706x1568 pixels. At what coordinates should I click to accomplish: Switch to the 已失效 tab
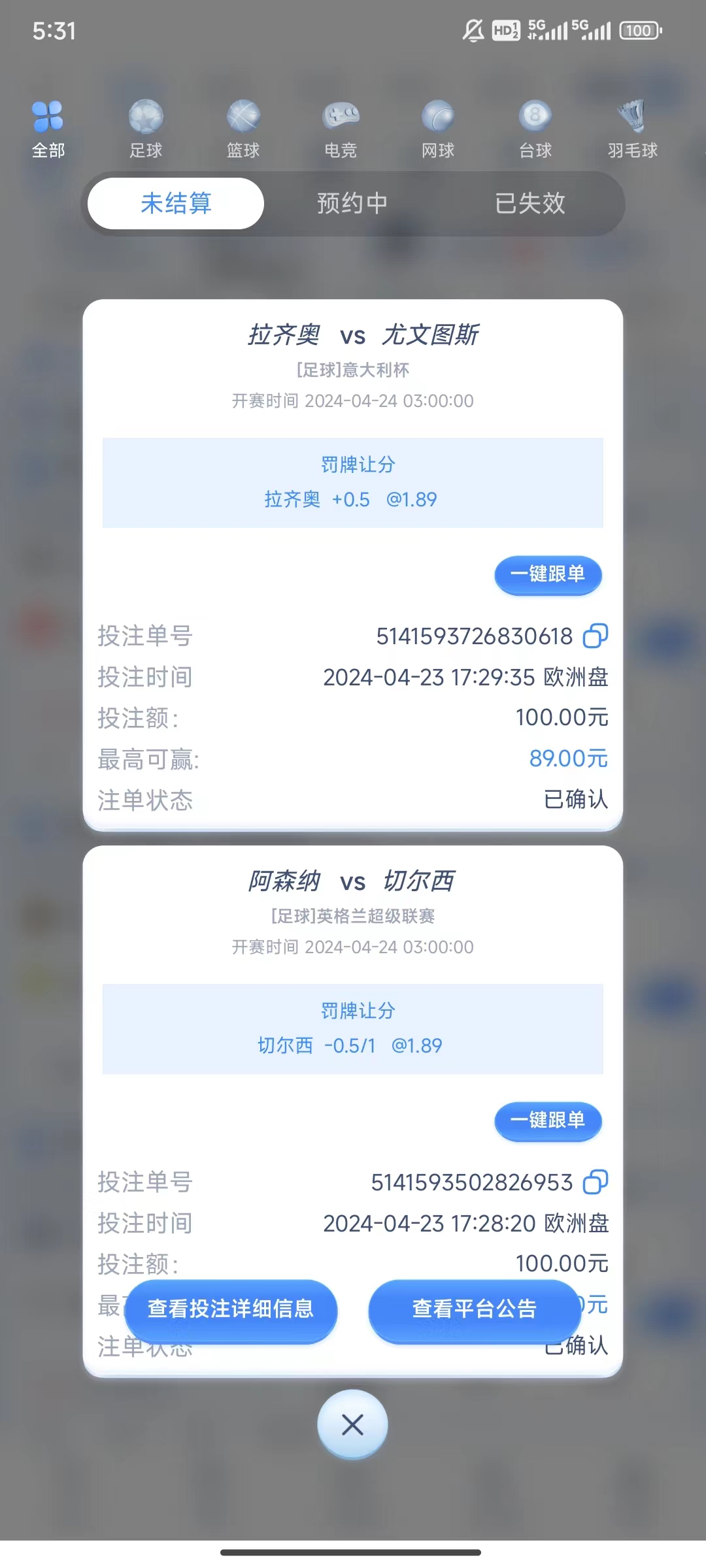click(529, 203)
